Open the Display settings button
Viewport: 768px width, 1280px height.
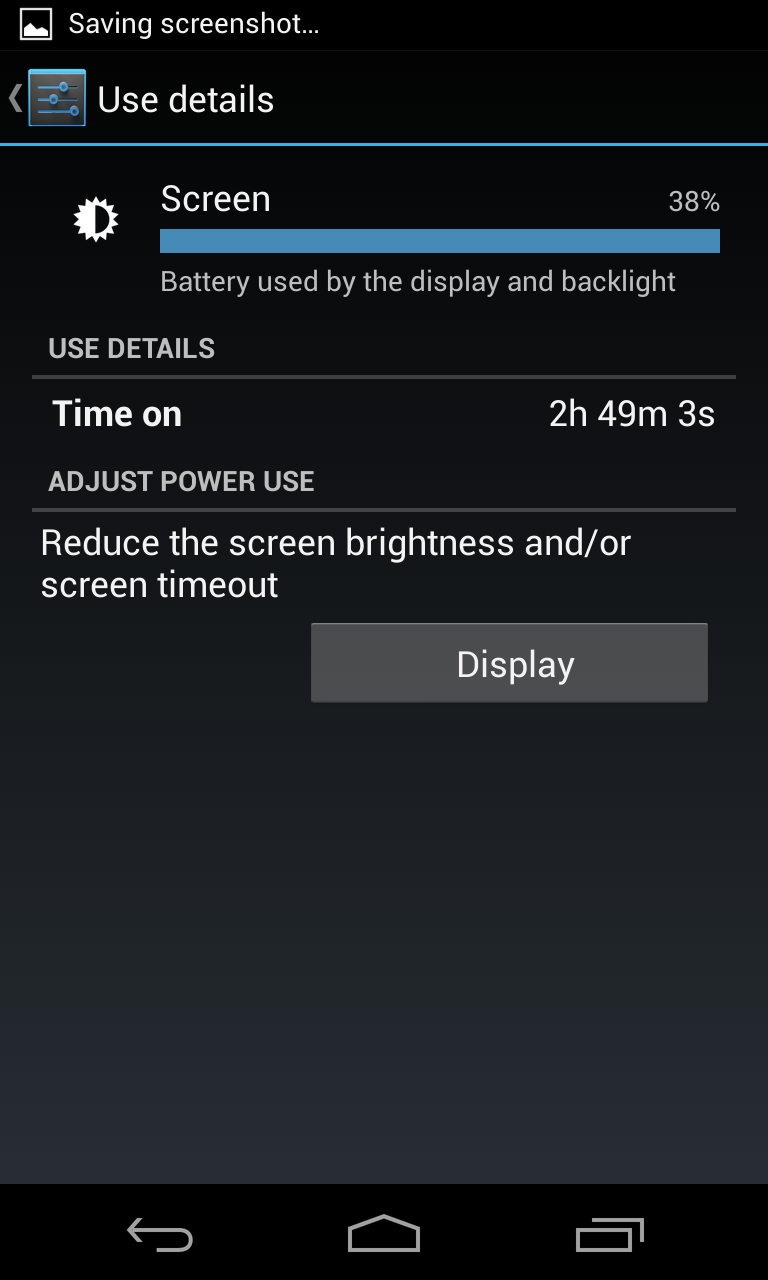click(509, 663)
